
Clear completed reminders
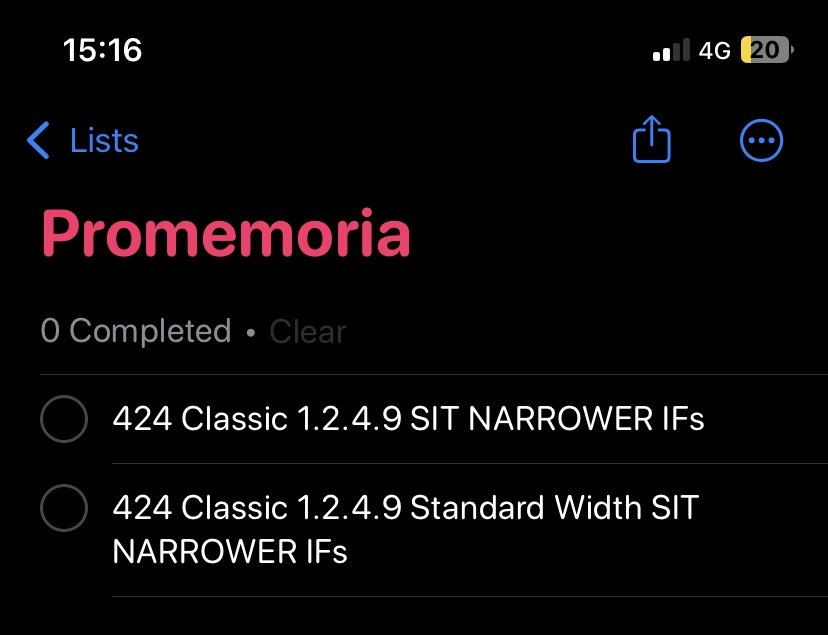[307, 331]
